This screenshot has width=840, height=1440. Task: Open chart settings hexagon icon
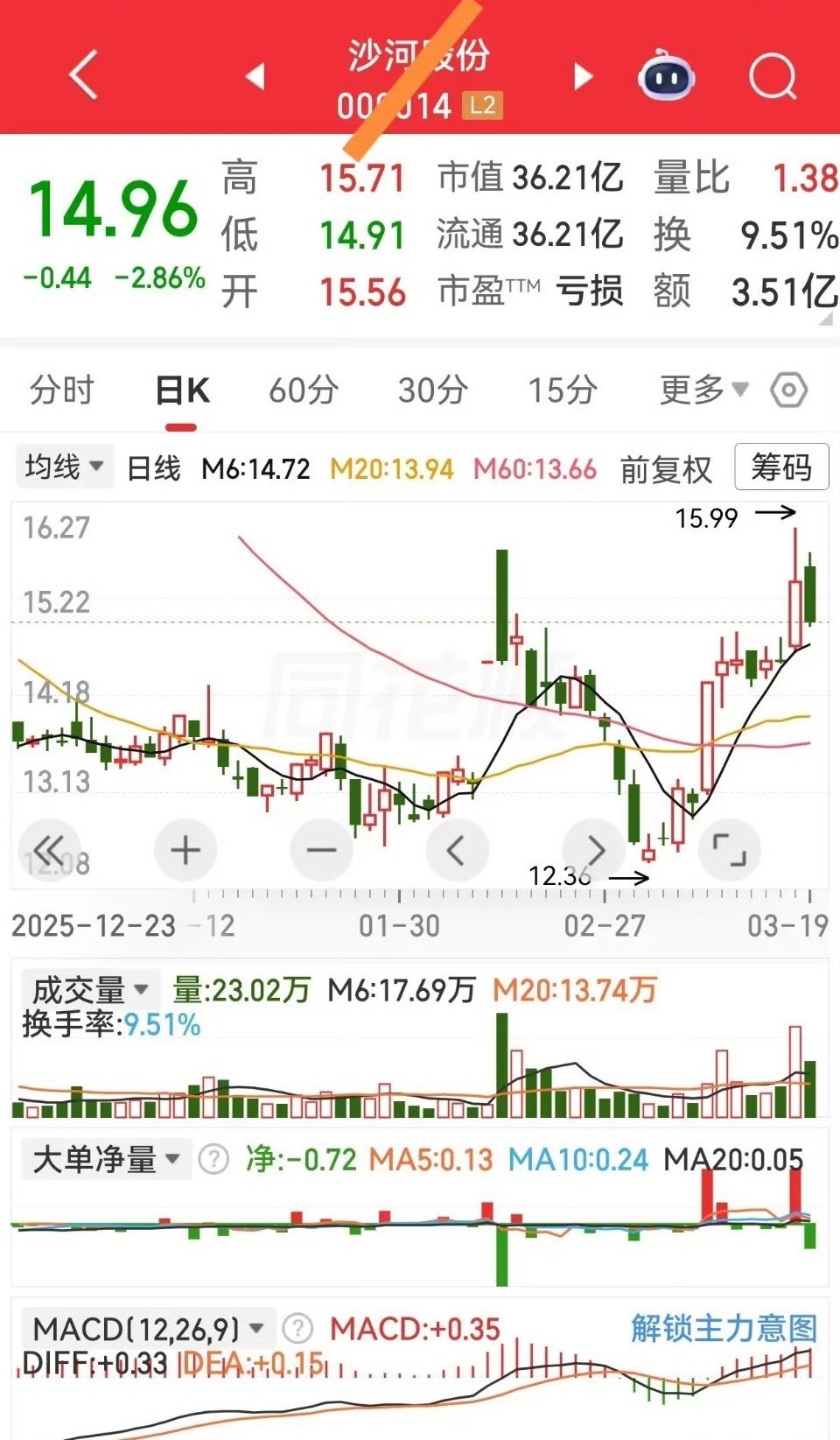(788, 390)
